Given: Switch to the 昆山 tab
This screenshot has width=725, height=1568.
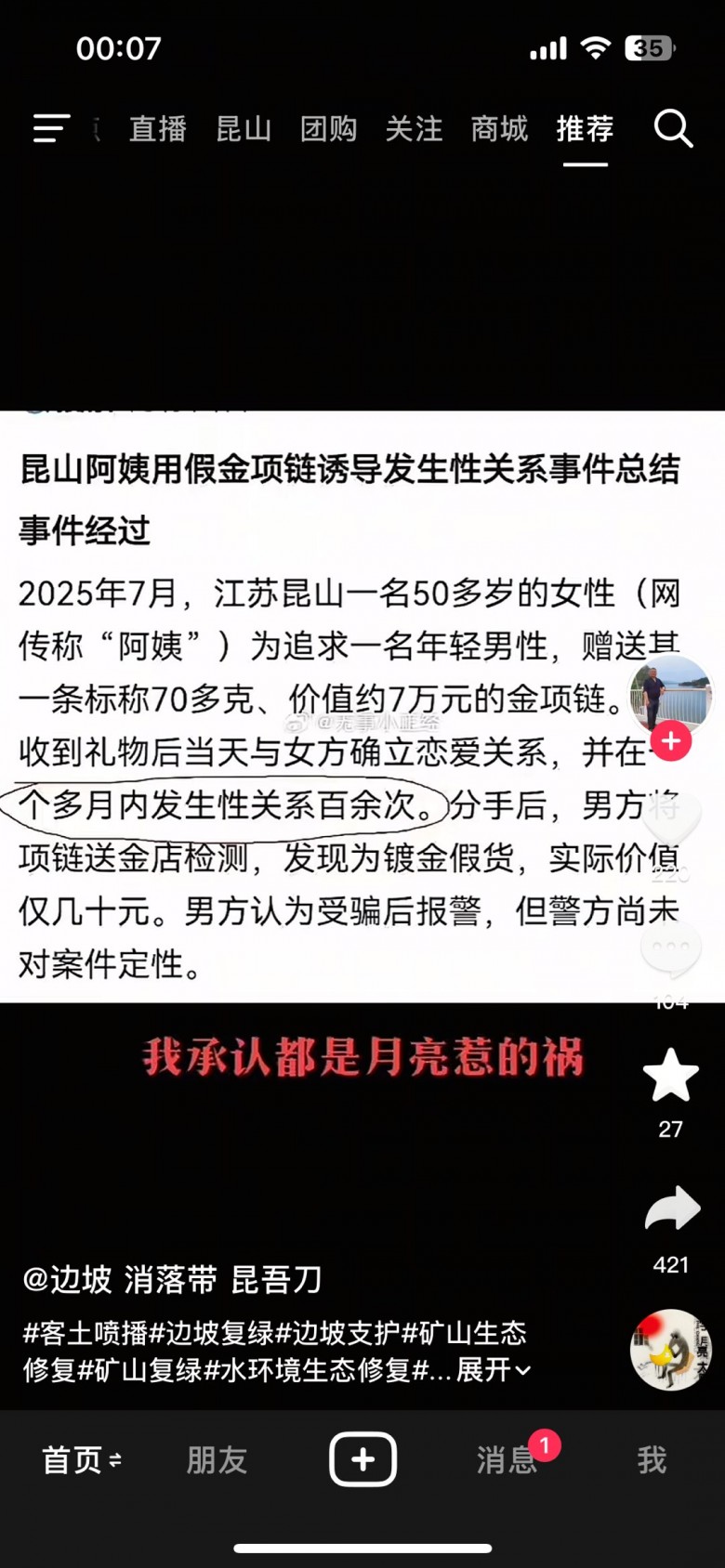Looking at the screenshot, I should point(244,128).
